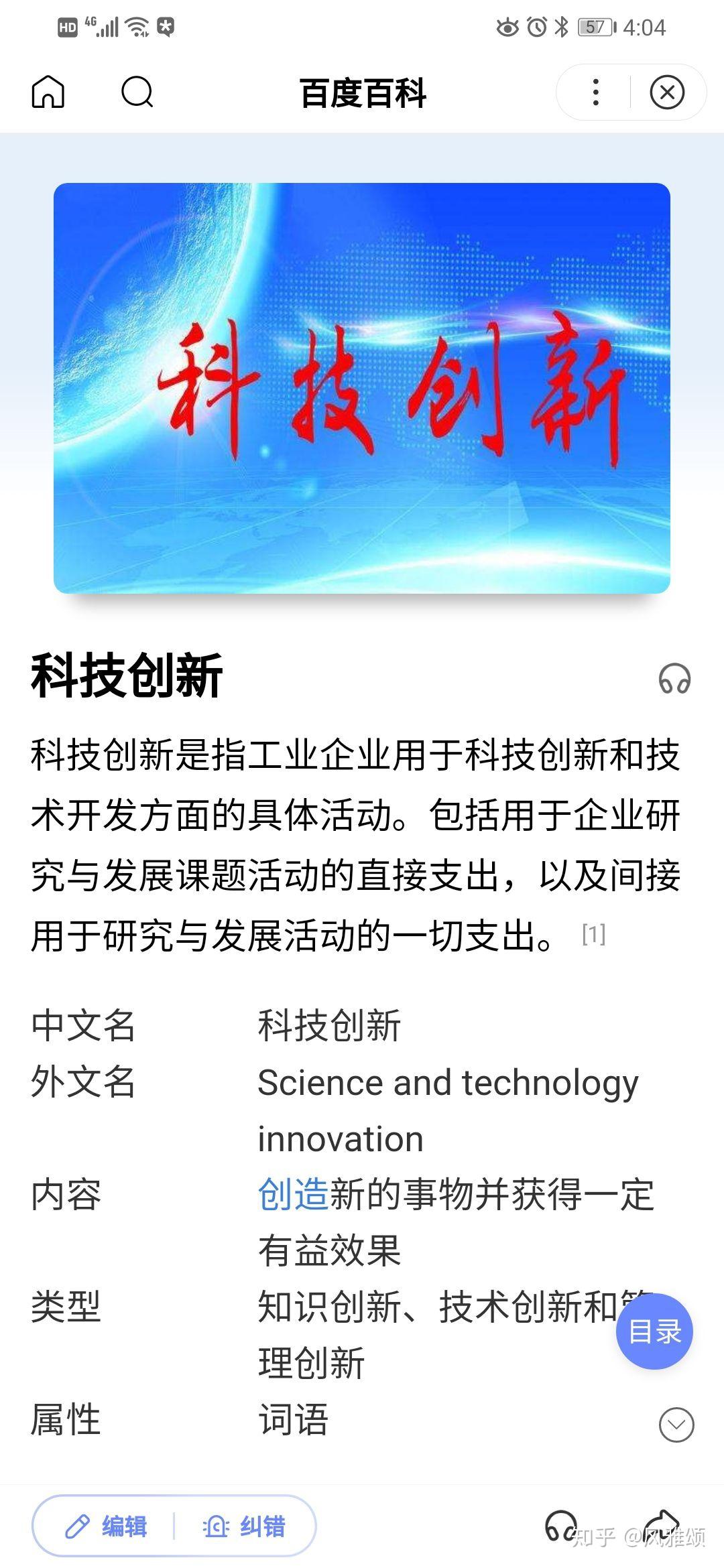Share this entry with the arrow icon
Image resolution: width=724 pixels, height=1568 pixels.
662,1524
